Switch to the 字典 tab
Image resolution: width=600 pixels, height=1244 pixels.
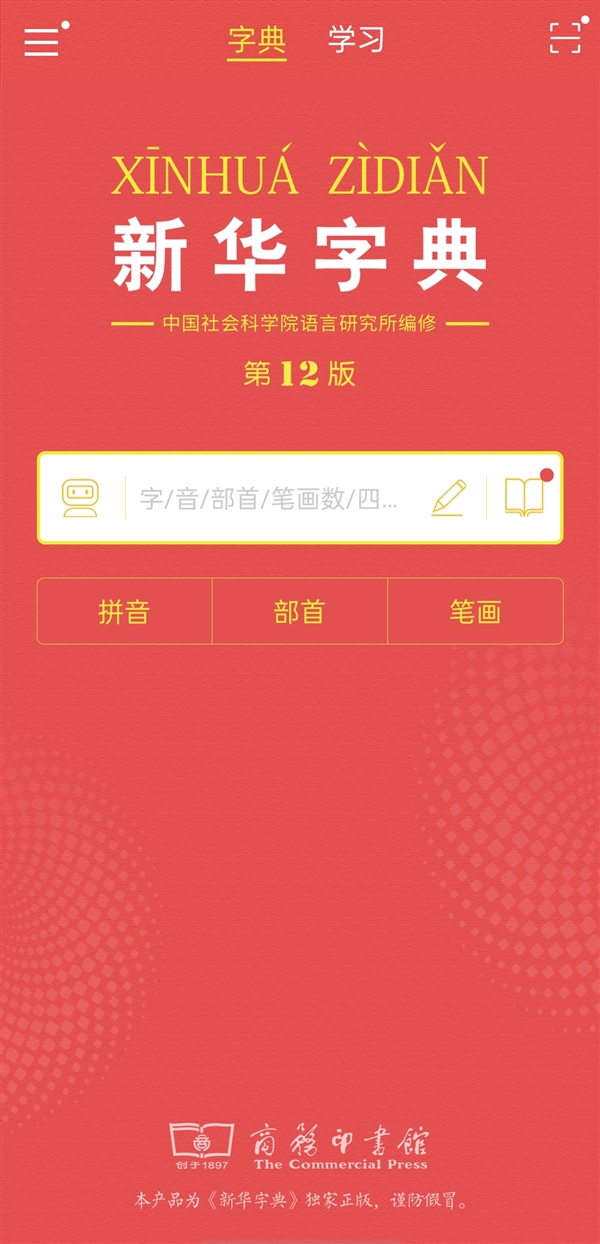click(x=257, y=40)
